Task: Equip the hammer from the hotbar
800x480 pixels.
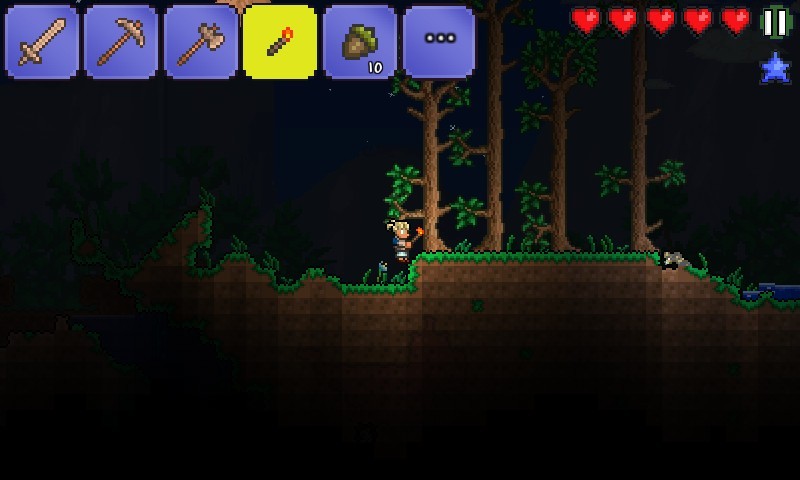Action: coord(200,42)
